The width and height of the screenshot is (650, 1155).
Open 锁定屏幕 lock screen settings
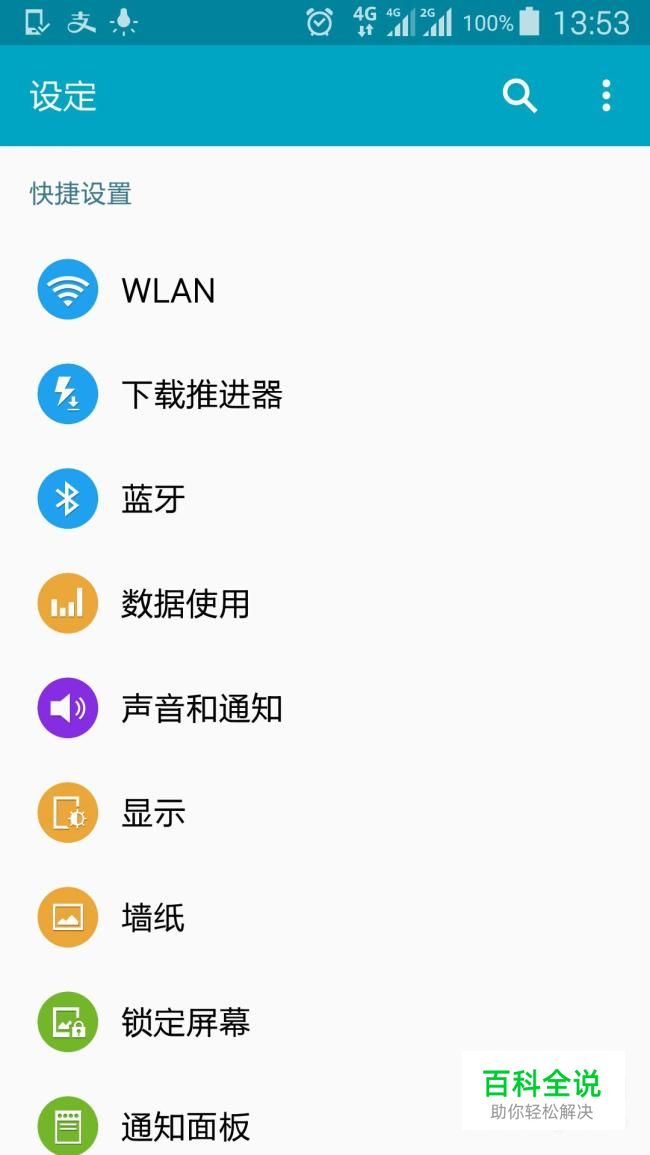coord(185,1022)
